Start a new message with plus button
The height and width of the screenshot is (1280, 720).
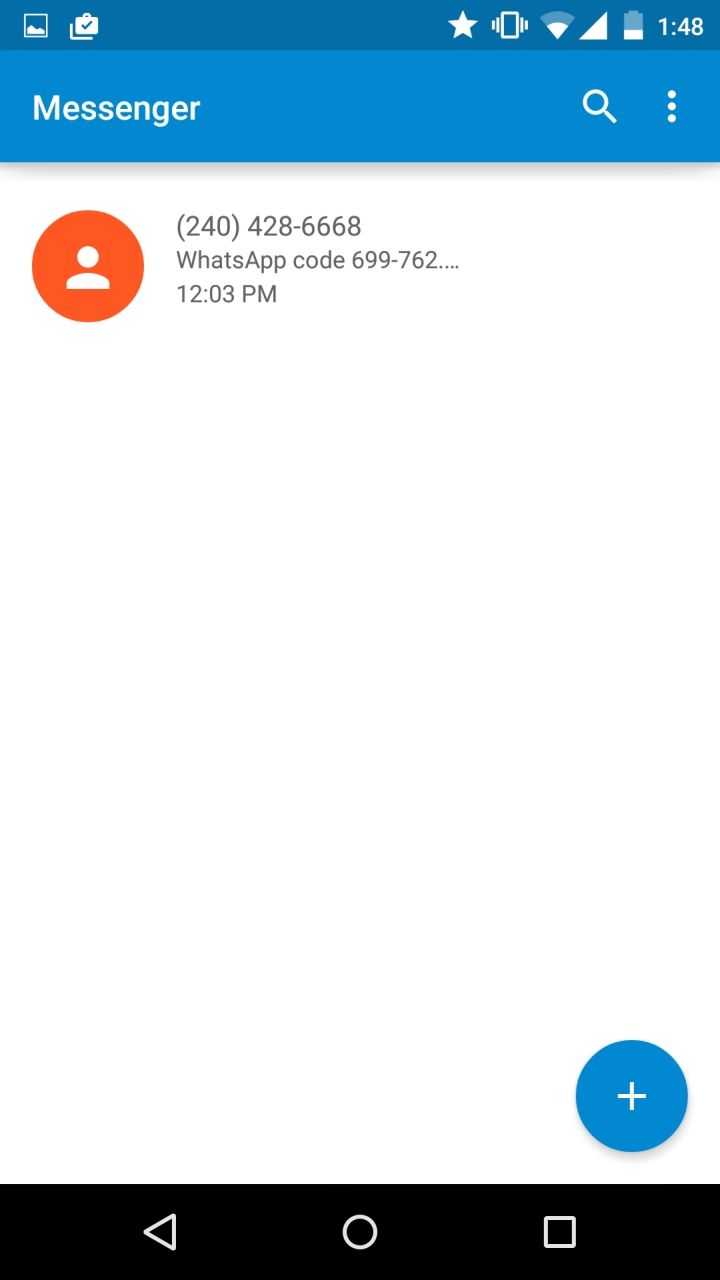point(631,1096)
